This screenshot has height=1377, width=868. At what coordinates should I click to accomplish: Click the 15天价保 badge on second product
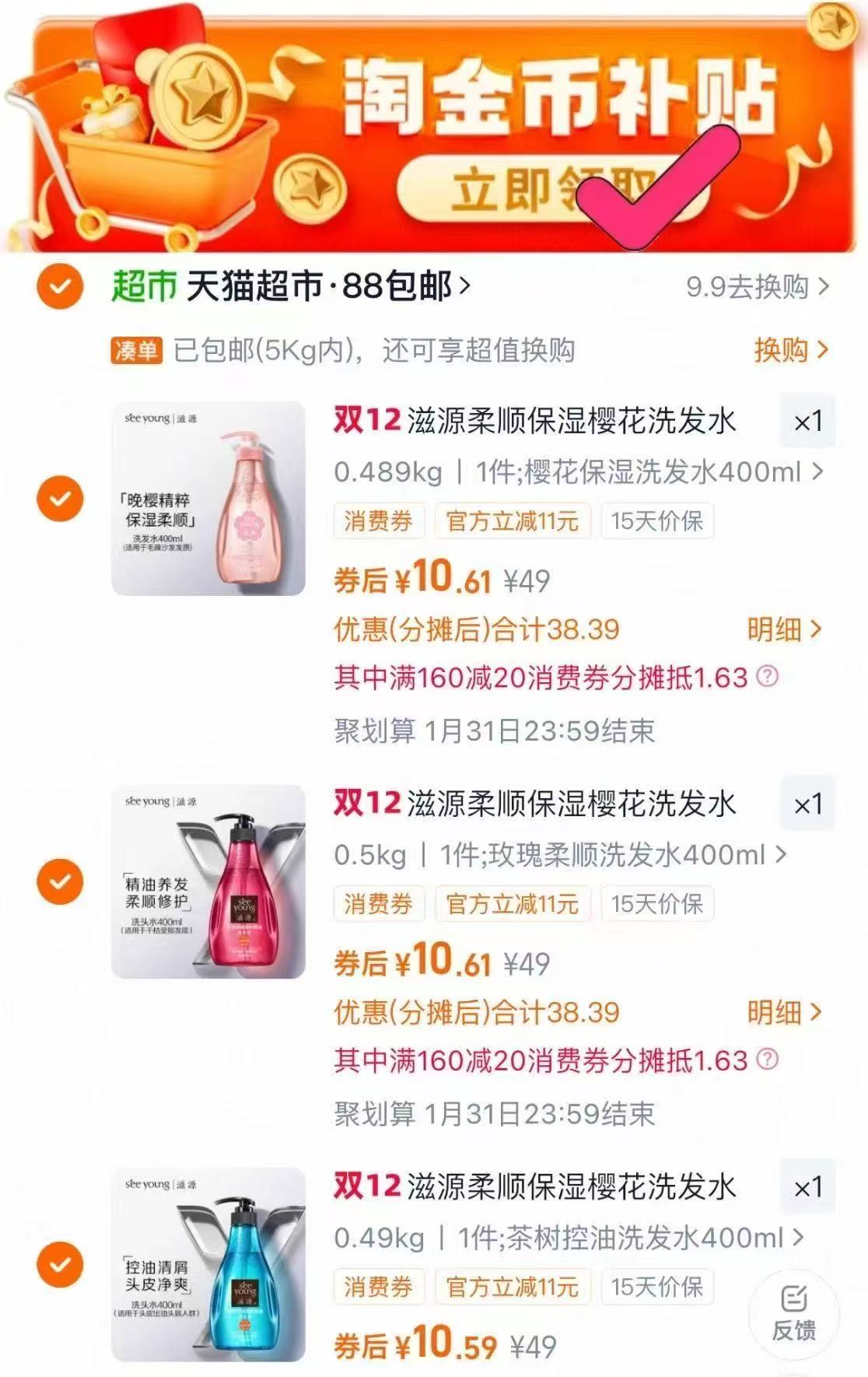[x=658, y=902]
